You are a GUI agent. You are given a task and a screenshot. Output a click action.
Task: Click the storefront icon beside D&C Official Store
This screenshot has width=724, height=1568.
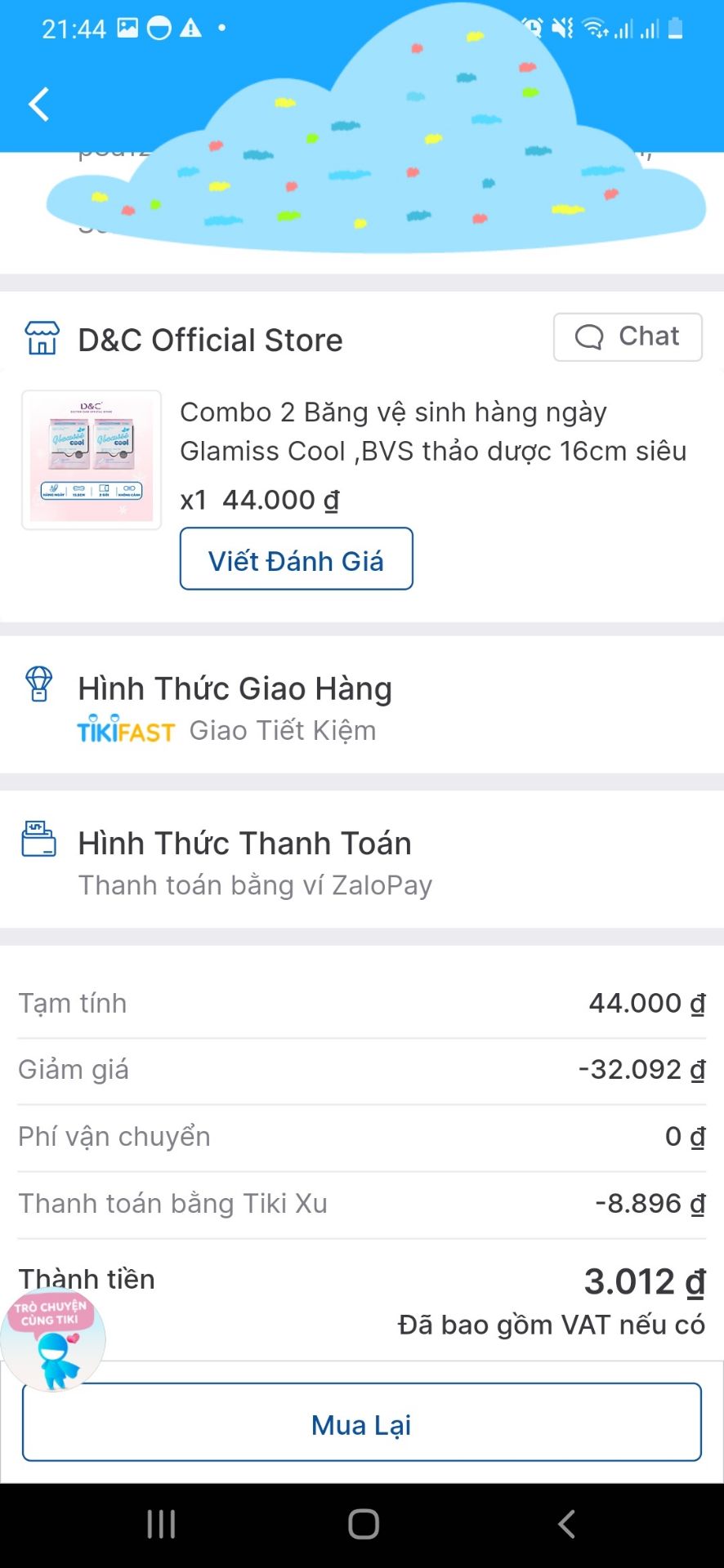click(x=40, y=337)
